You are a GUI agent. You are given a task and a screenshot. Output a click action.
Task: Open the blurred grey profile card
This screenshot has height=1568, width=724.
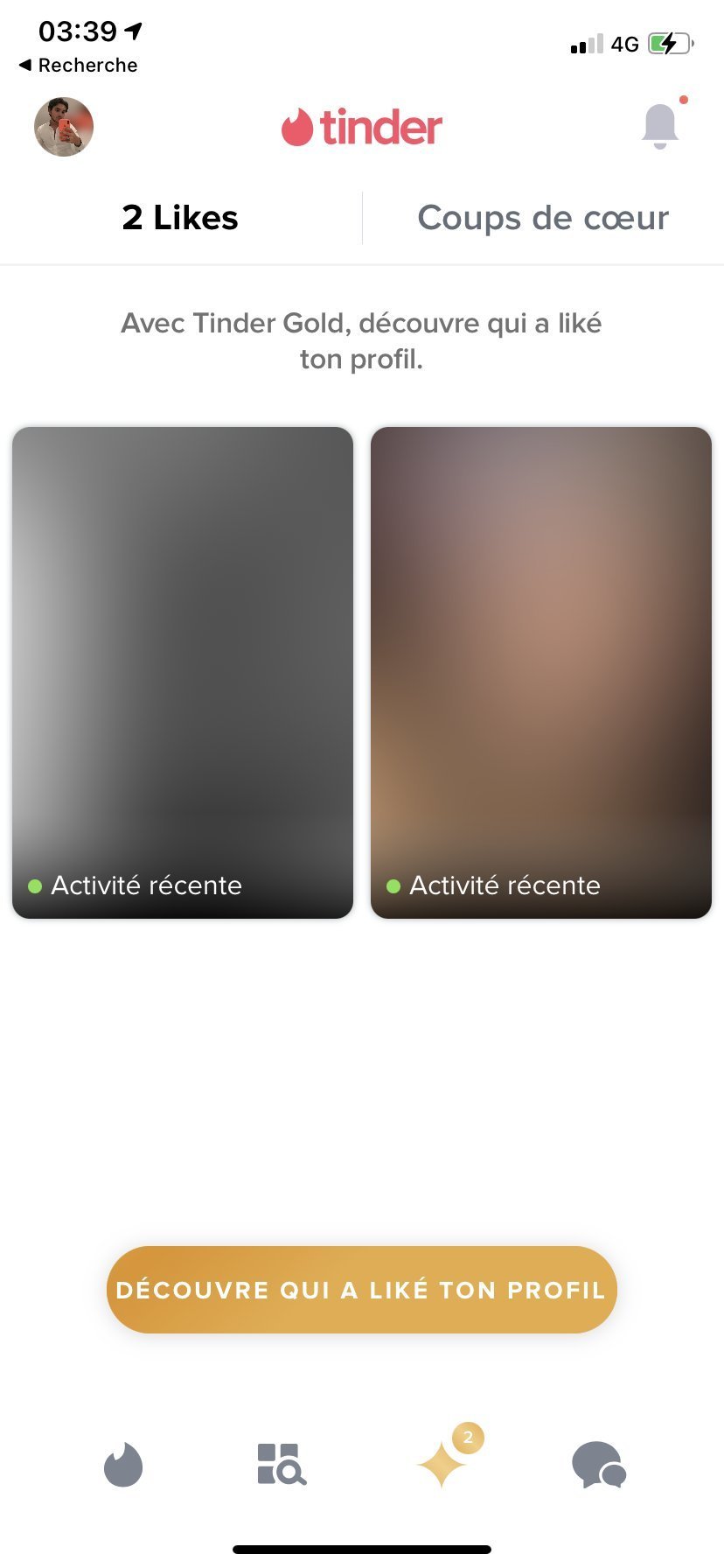click(x=183, y=673)
